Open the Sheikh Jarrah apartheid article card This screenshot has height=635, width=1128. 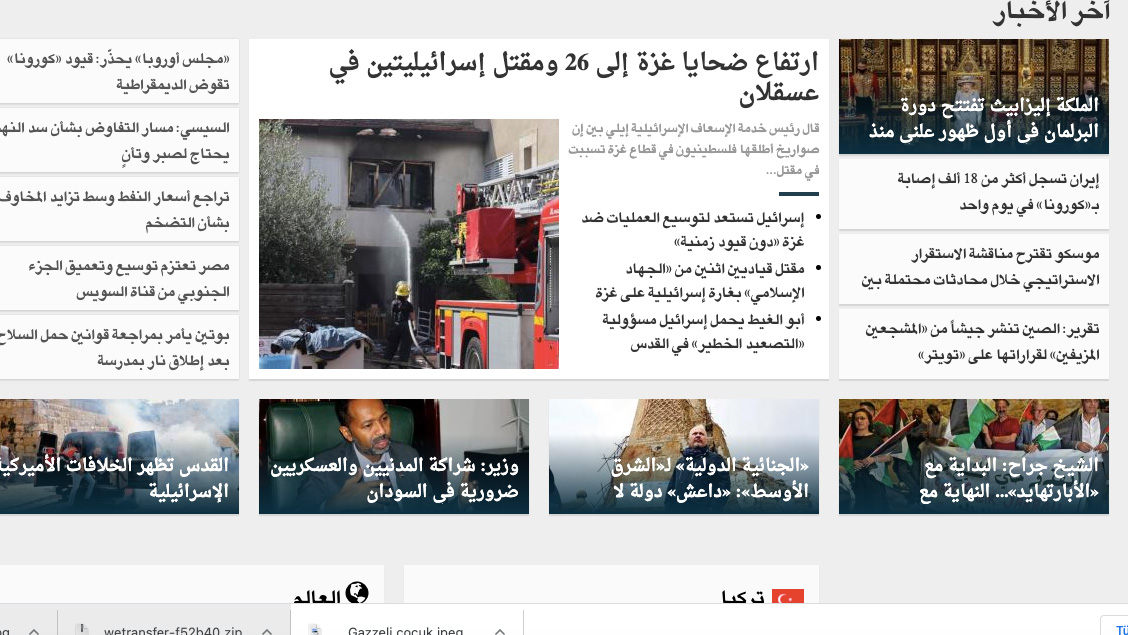pos(973,457)
